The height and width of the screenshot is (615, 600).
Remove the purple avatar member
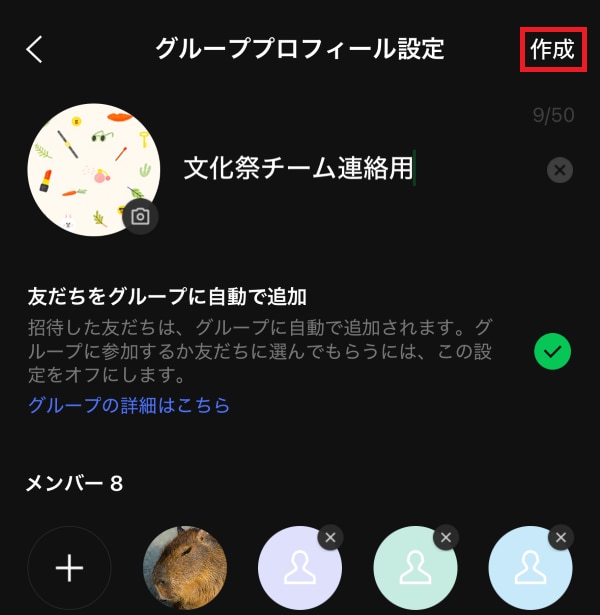click(330, 537)
